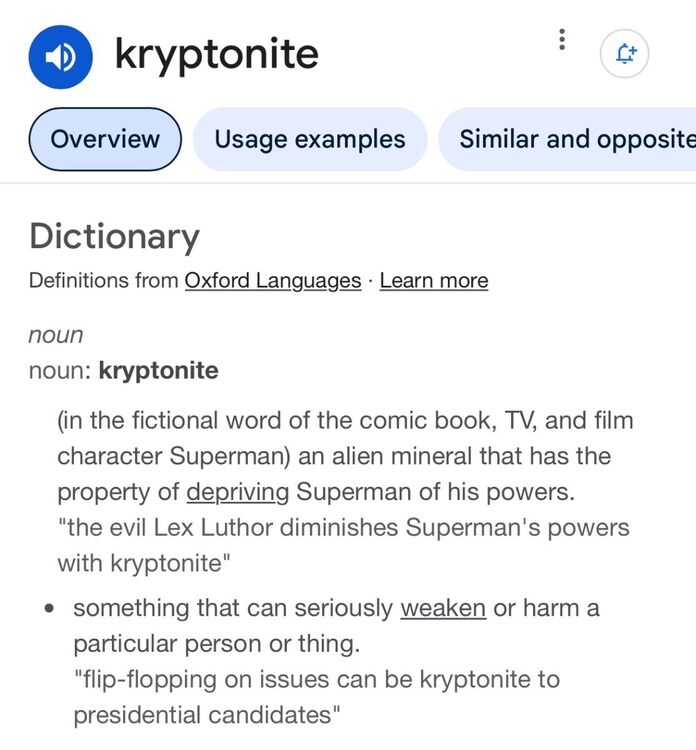696x750 pixels.
Task: Switch to the Usage examples chip
Action: click(310, 139)
